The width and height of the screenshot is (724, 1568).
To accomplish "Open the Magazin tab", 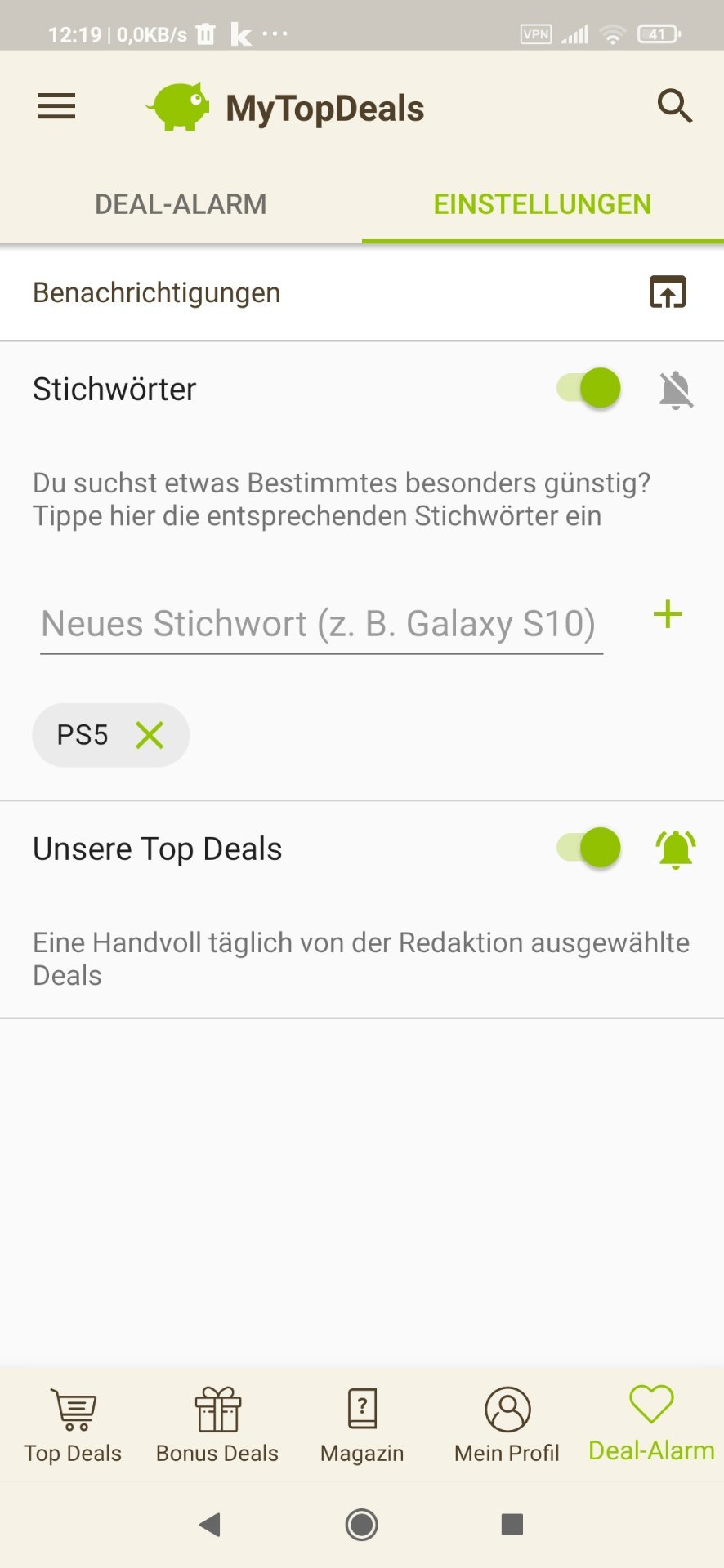I will pos(362,1425).
